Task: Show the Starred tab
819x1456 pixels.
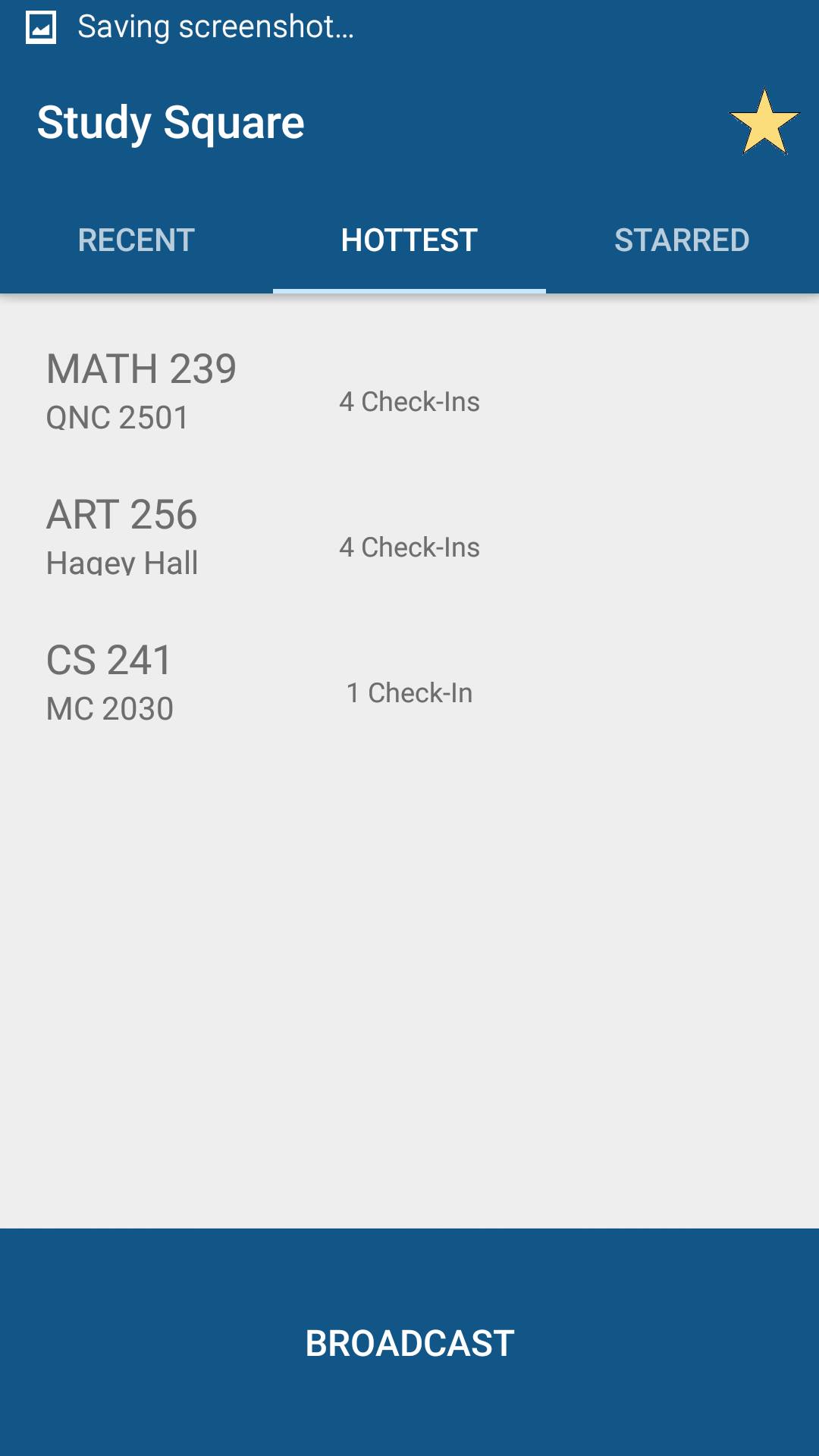Action: tap(682, 240)
